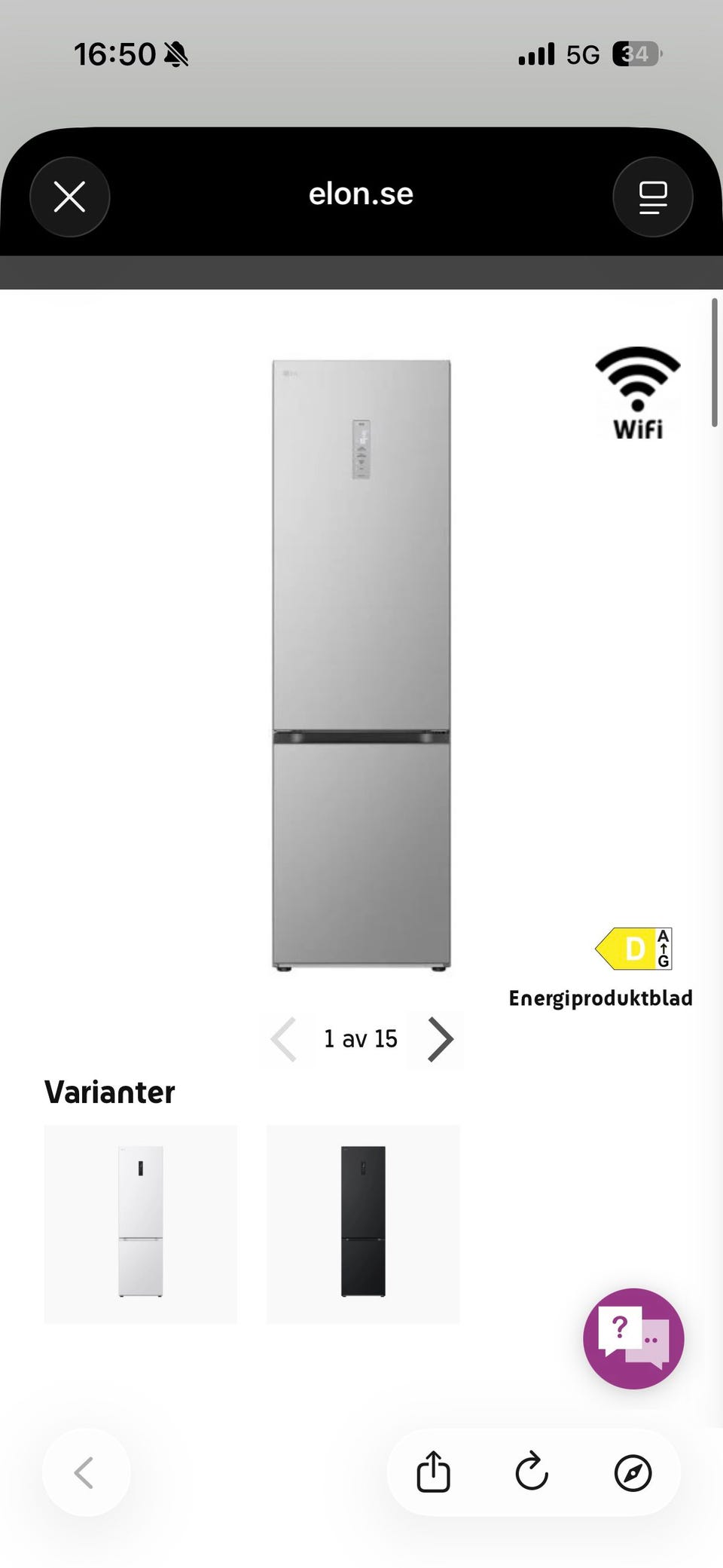The height and width of the screenshot is (1568, 723).
Task: Tap the elon.se address bar
Action: (361, 194)
